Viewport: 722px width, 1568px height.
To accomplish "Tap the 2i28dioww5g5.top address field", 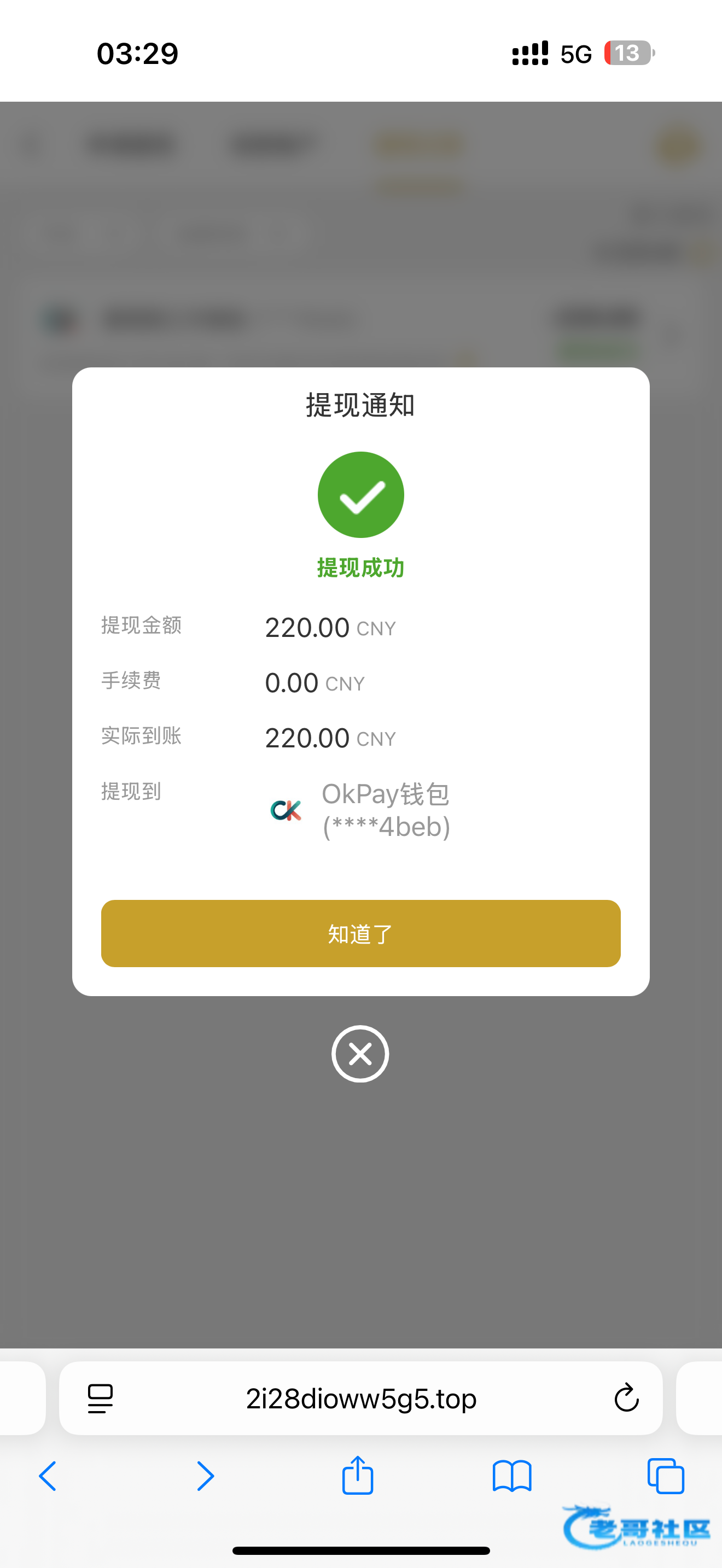I will coord(361,1398).
